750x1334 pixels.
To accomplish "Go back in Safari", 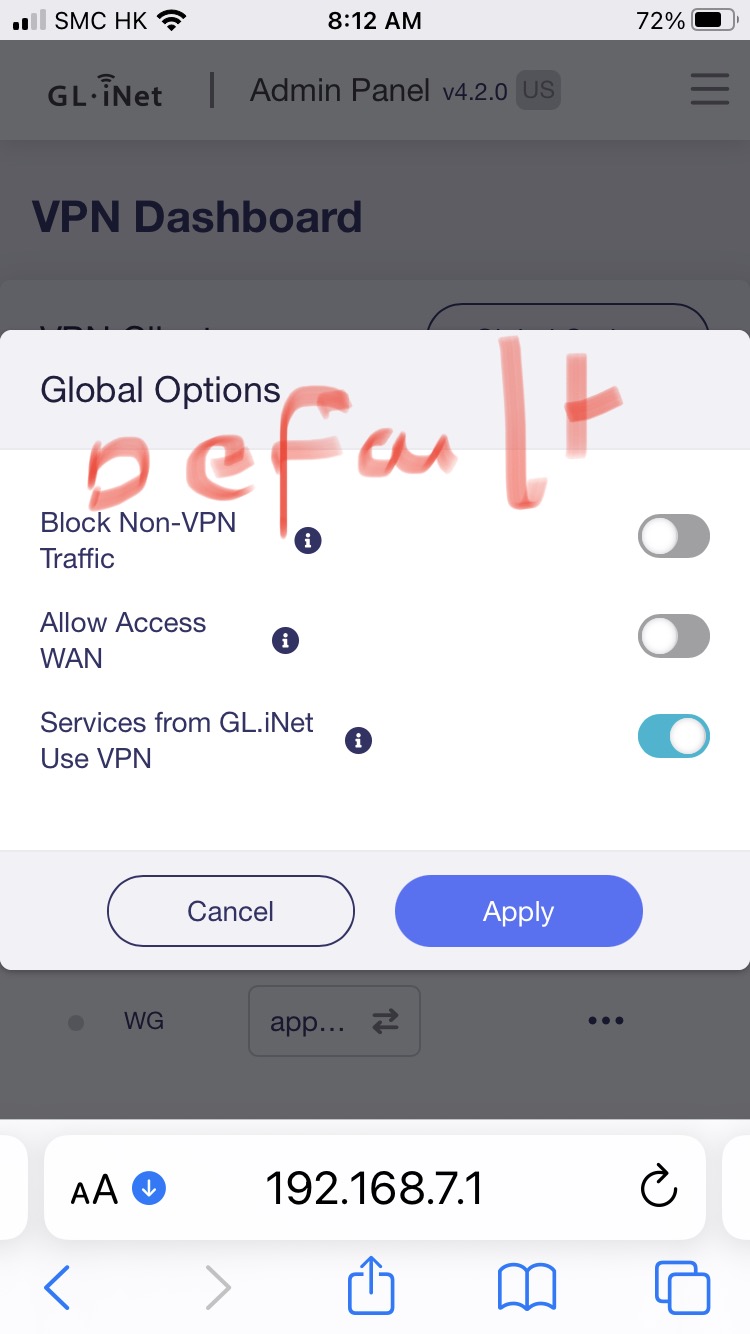I will pos(58,1286).
